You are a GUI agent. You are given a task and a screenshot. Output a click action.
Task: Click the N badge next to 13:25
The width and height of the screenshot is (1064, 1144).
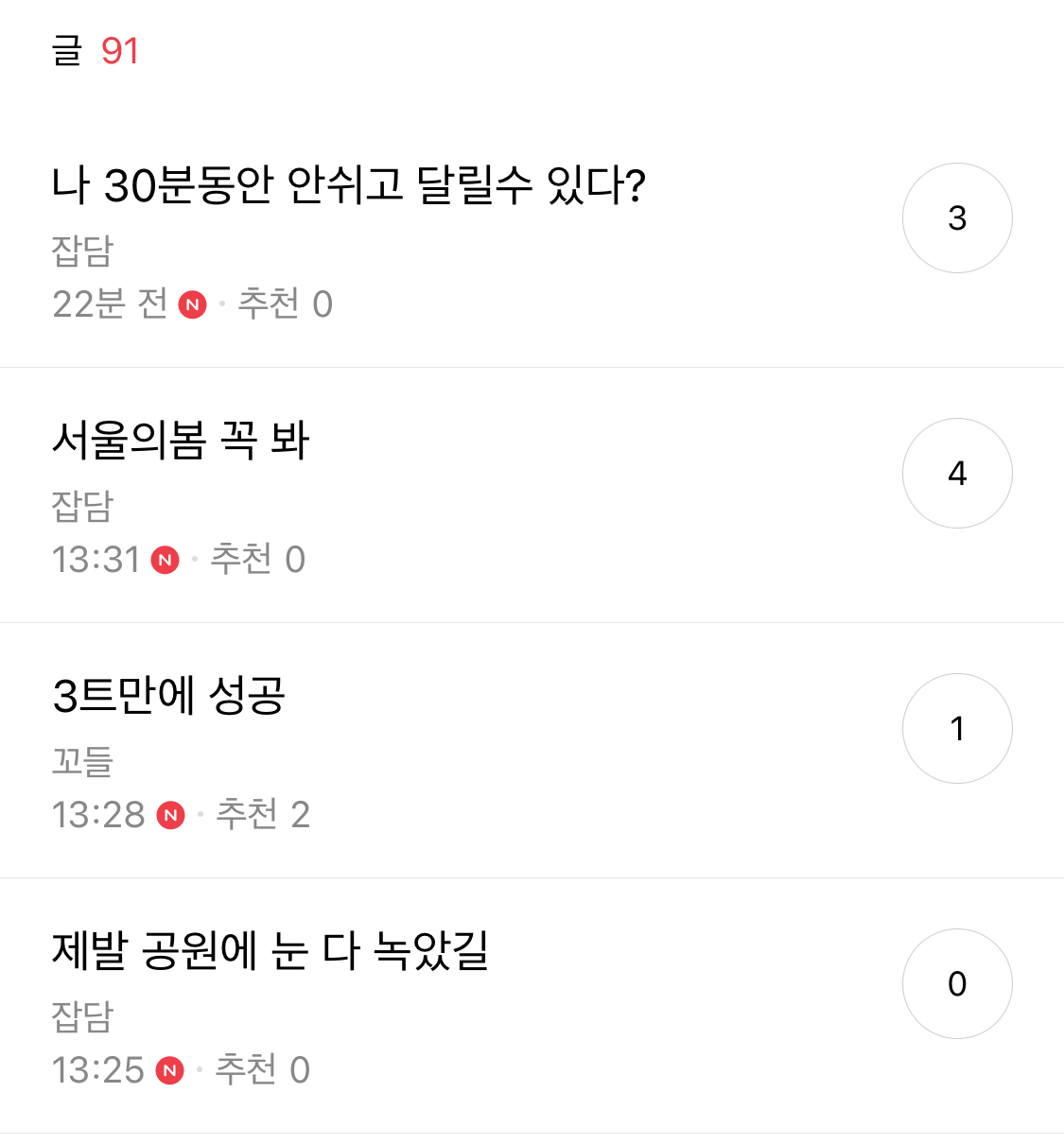pyautogui.click(x=170, y=1070)
